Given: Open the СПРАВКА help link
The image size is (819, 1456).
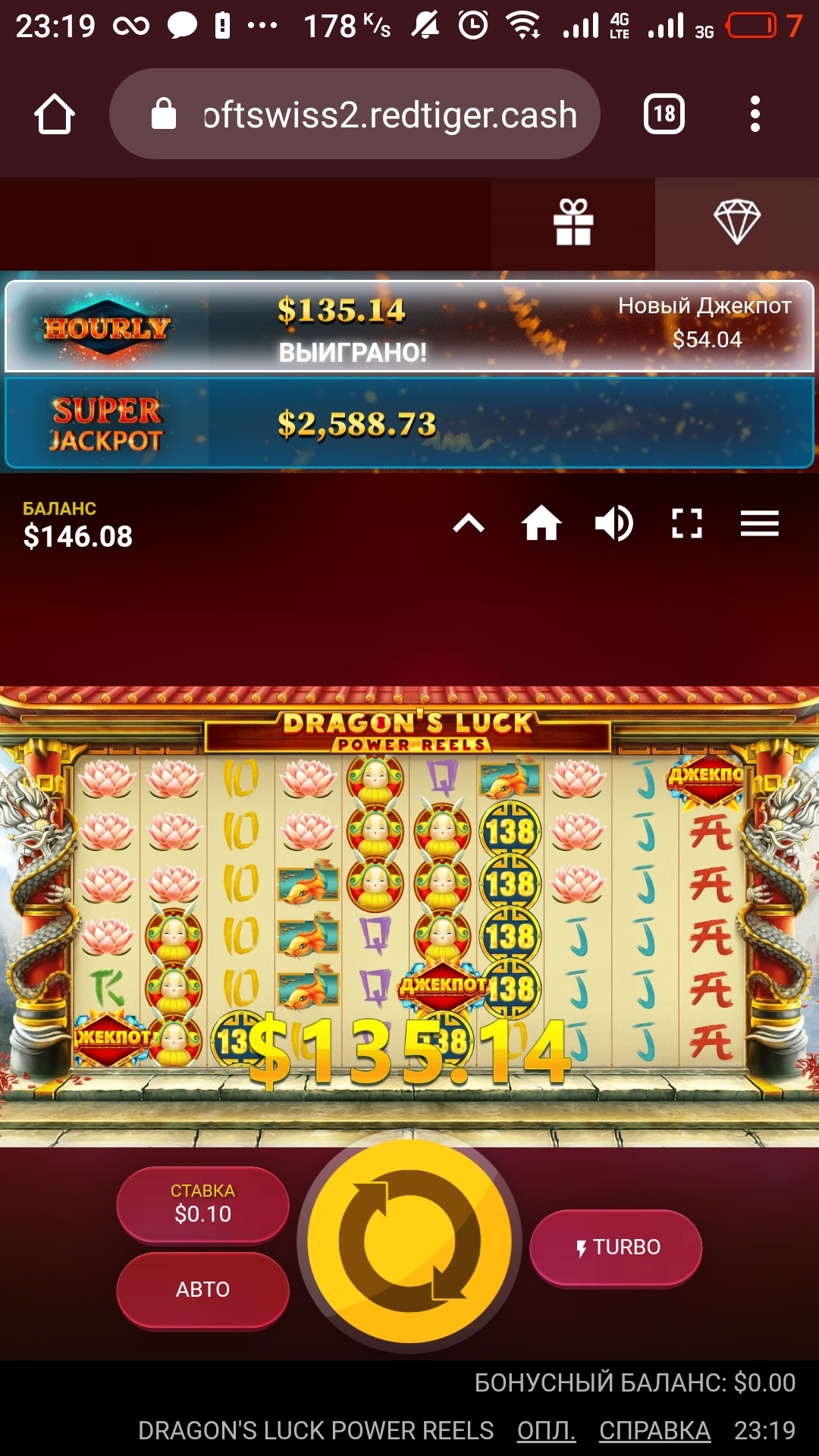Looking at the screenshot, I should [654, 1430].
